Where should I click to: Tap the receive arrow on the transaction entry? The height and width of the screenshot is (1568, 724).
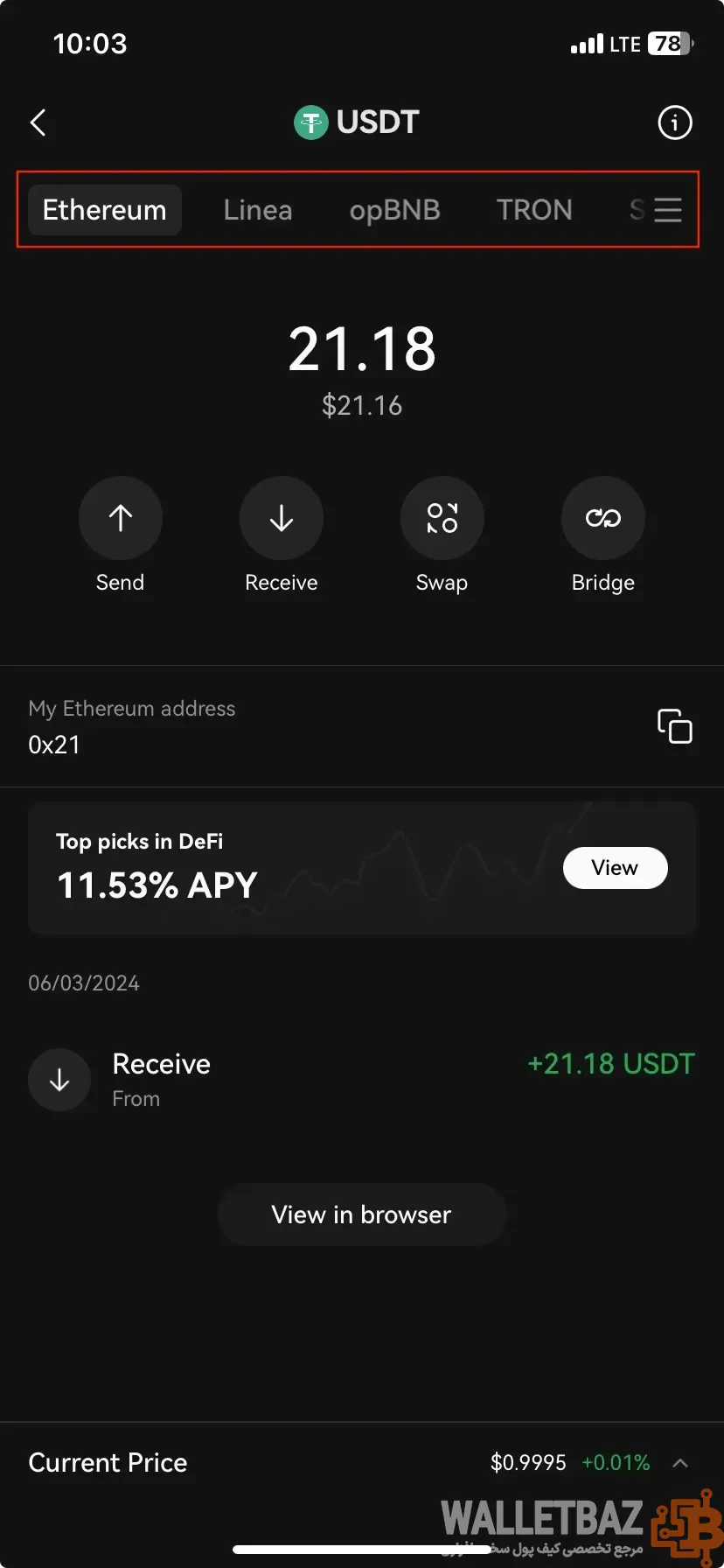pyautogui.click(x=59, y=1080)
